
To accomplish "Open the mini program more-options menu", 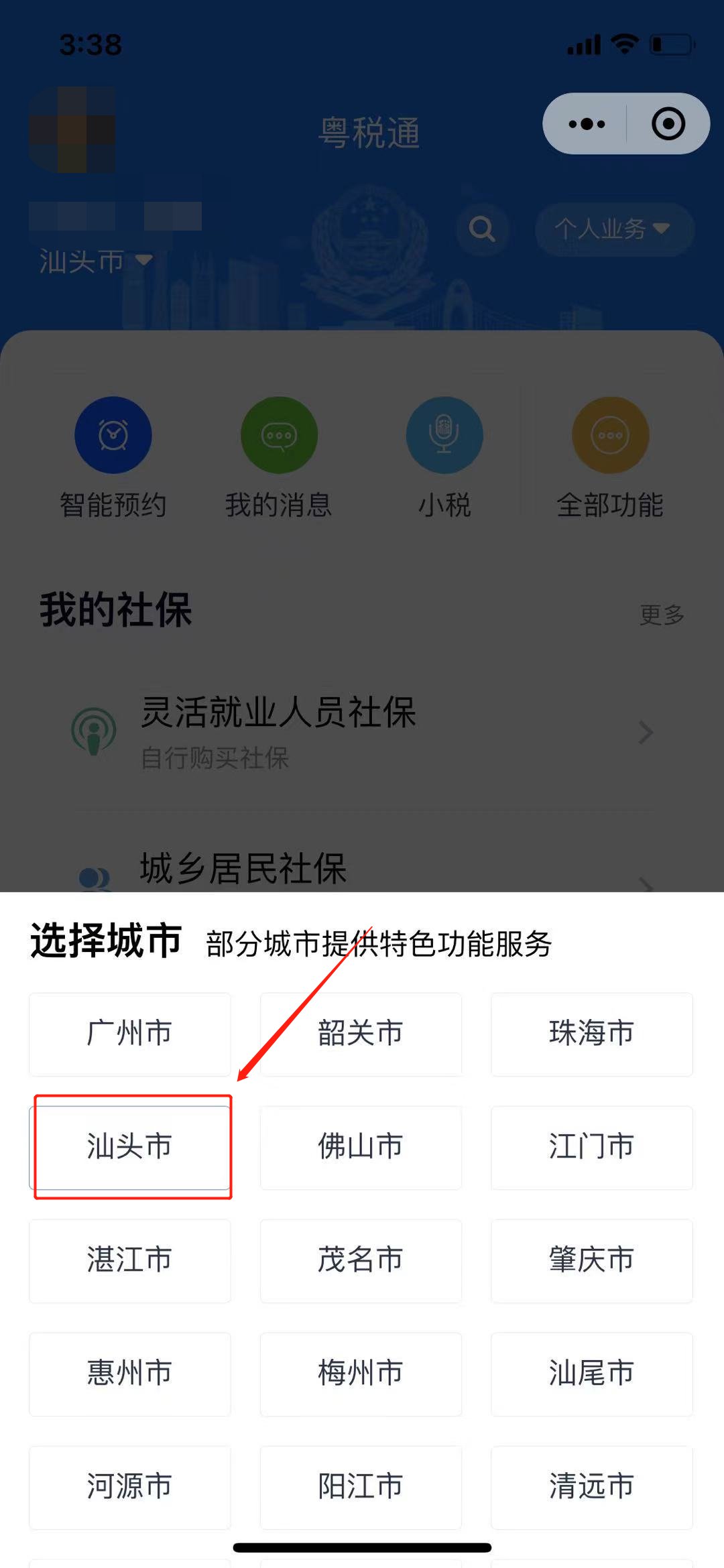I will point(587,124).
